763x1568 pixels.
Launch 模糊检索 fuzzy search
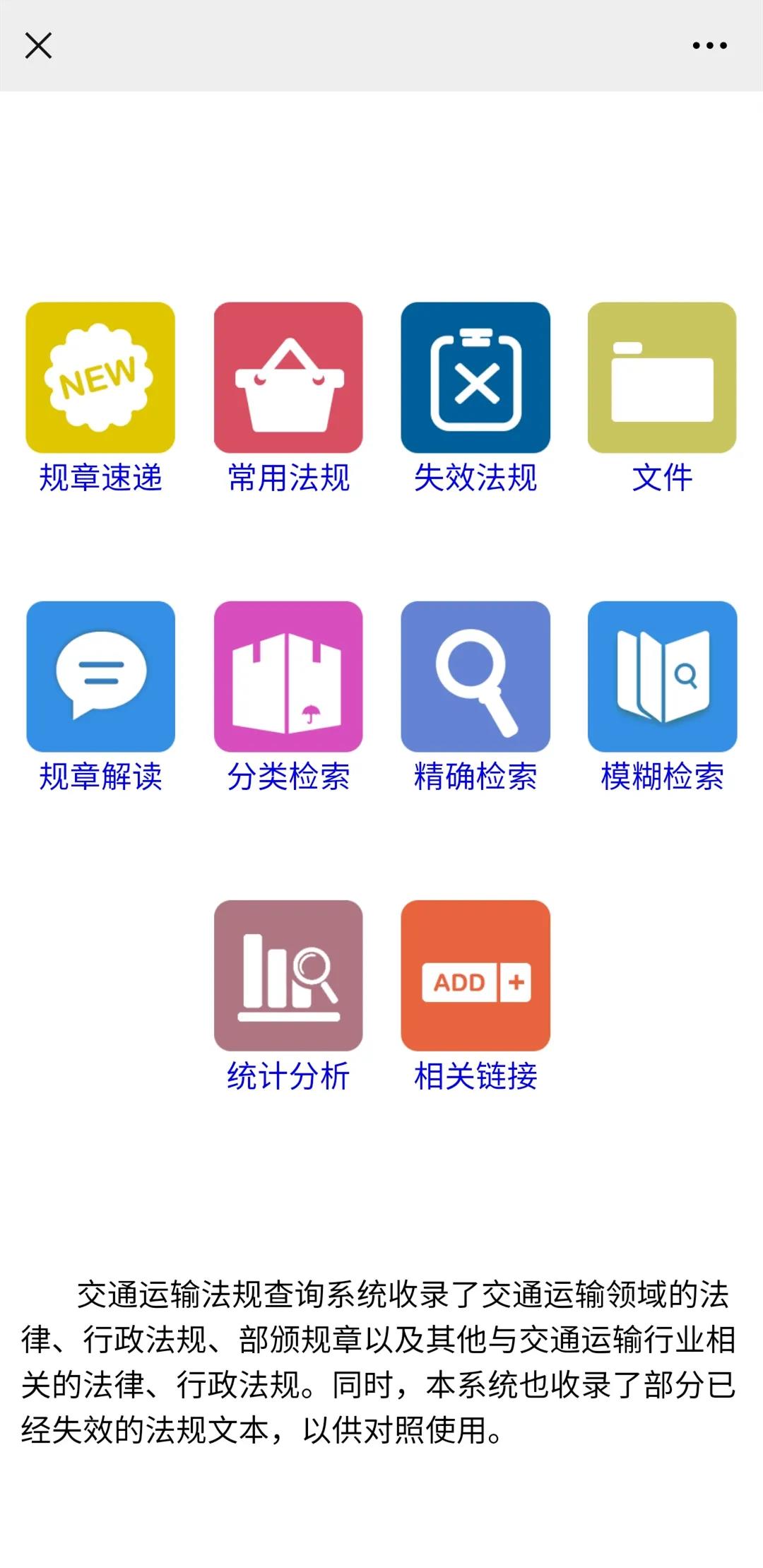(x=662, y=677)
